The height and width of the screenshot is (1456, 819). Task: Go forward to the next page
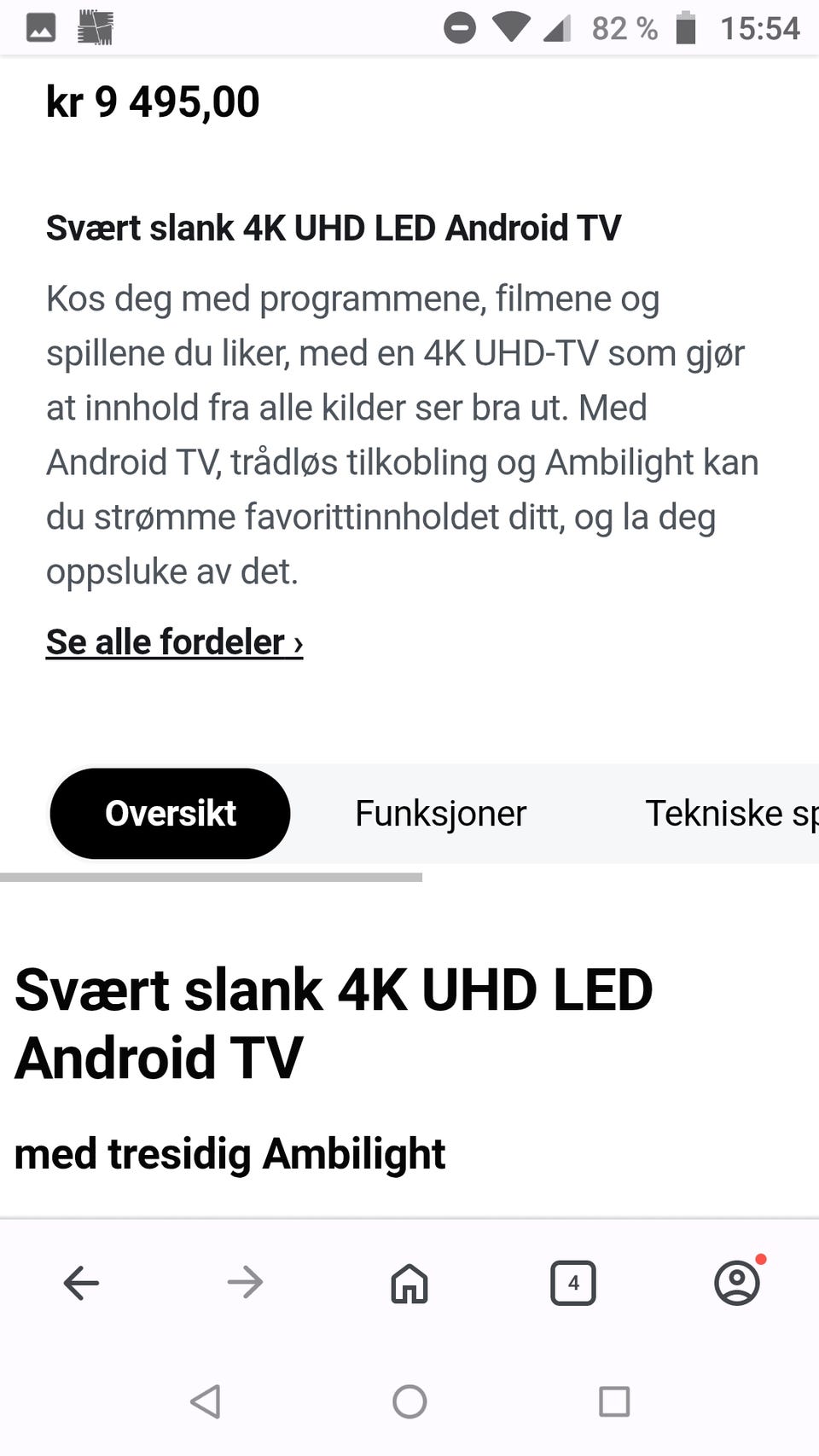click(x=246, y=1283)
